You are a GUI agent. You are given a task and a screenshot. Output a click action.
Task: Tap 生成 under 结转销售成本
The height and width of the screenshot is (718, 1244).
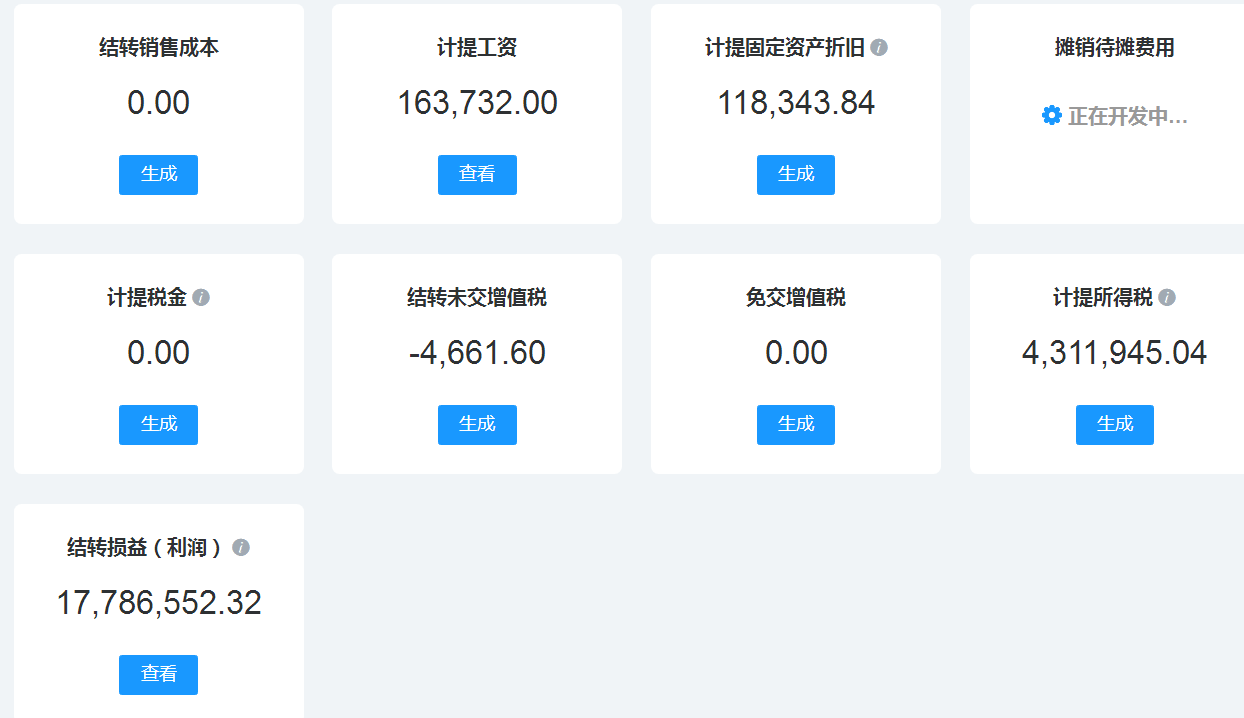click(158, 175)
